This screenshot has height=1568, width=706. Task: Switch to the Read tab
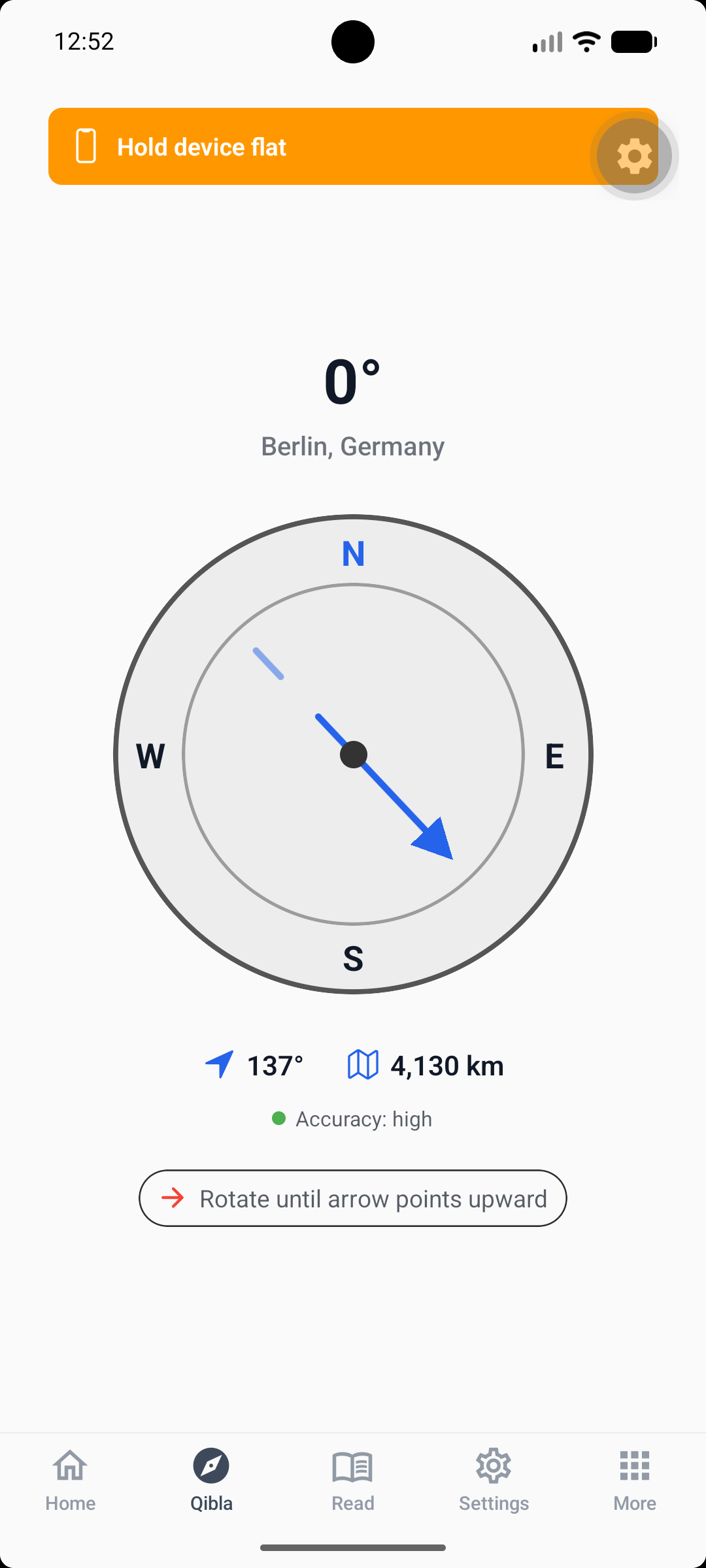click(x=353, y=1480)
